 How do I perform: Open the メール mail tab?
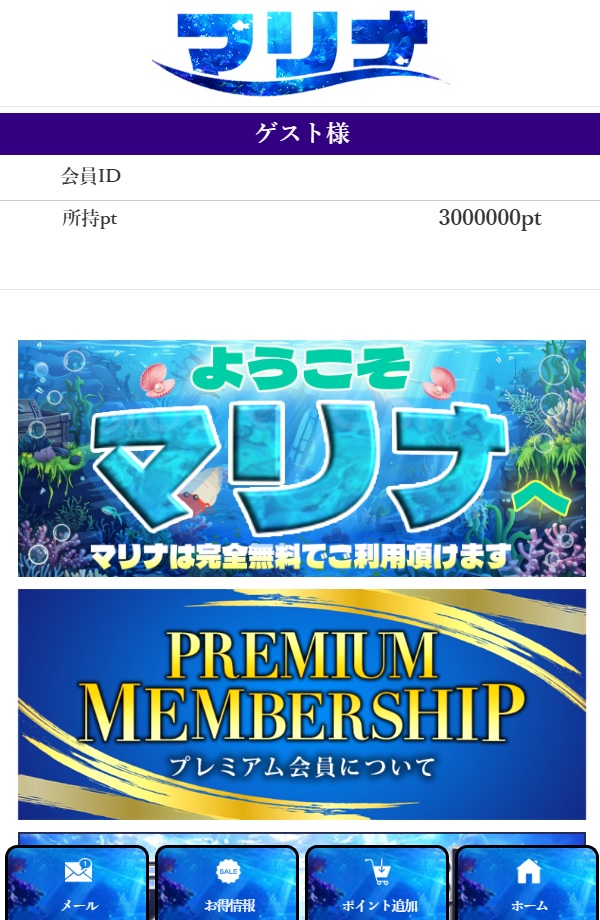[78, 884]
